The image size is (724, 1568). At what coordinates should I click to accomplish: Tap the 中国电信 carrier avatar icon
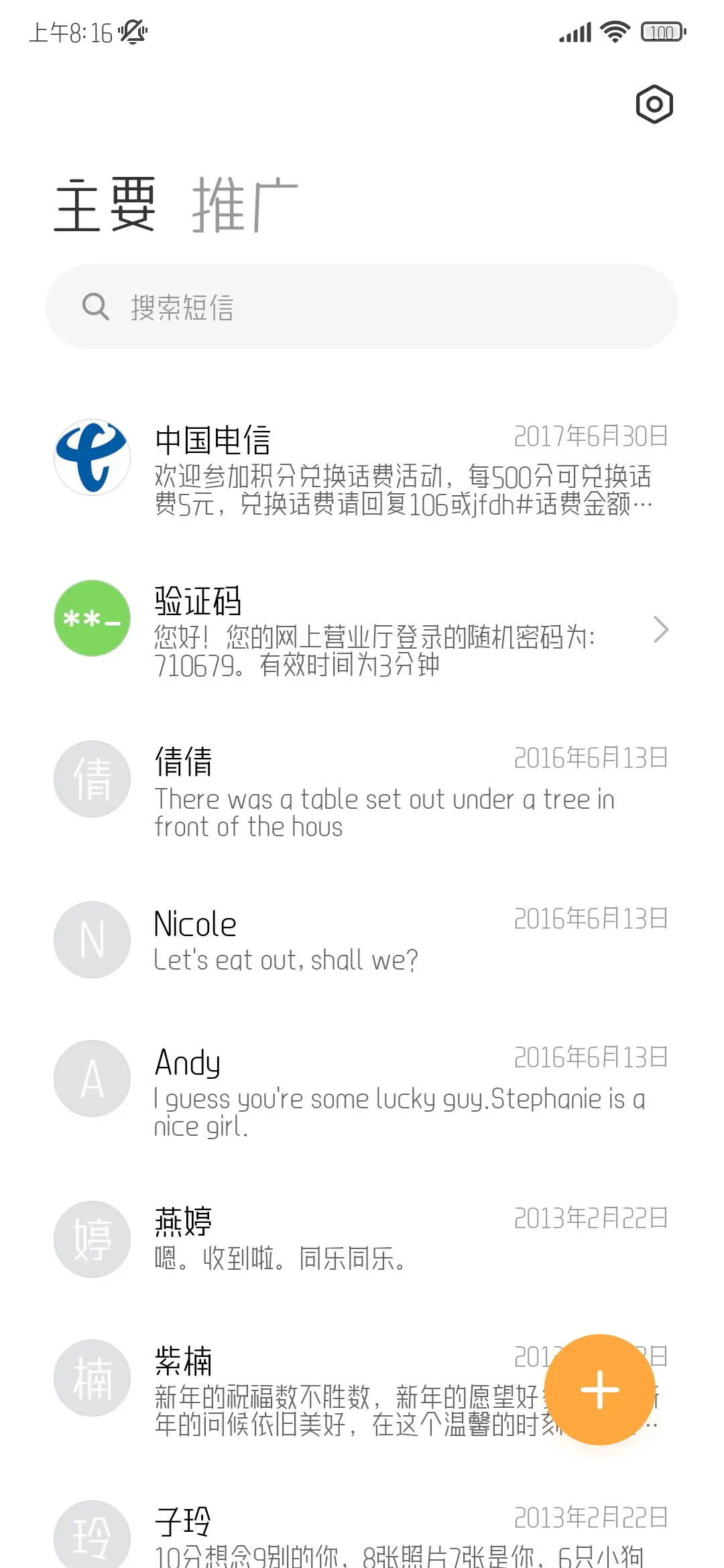[x=92, y=456]
